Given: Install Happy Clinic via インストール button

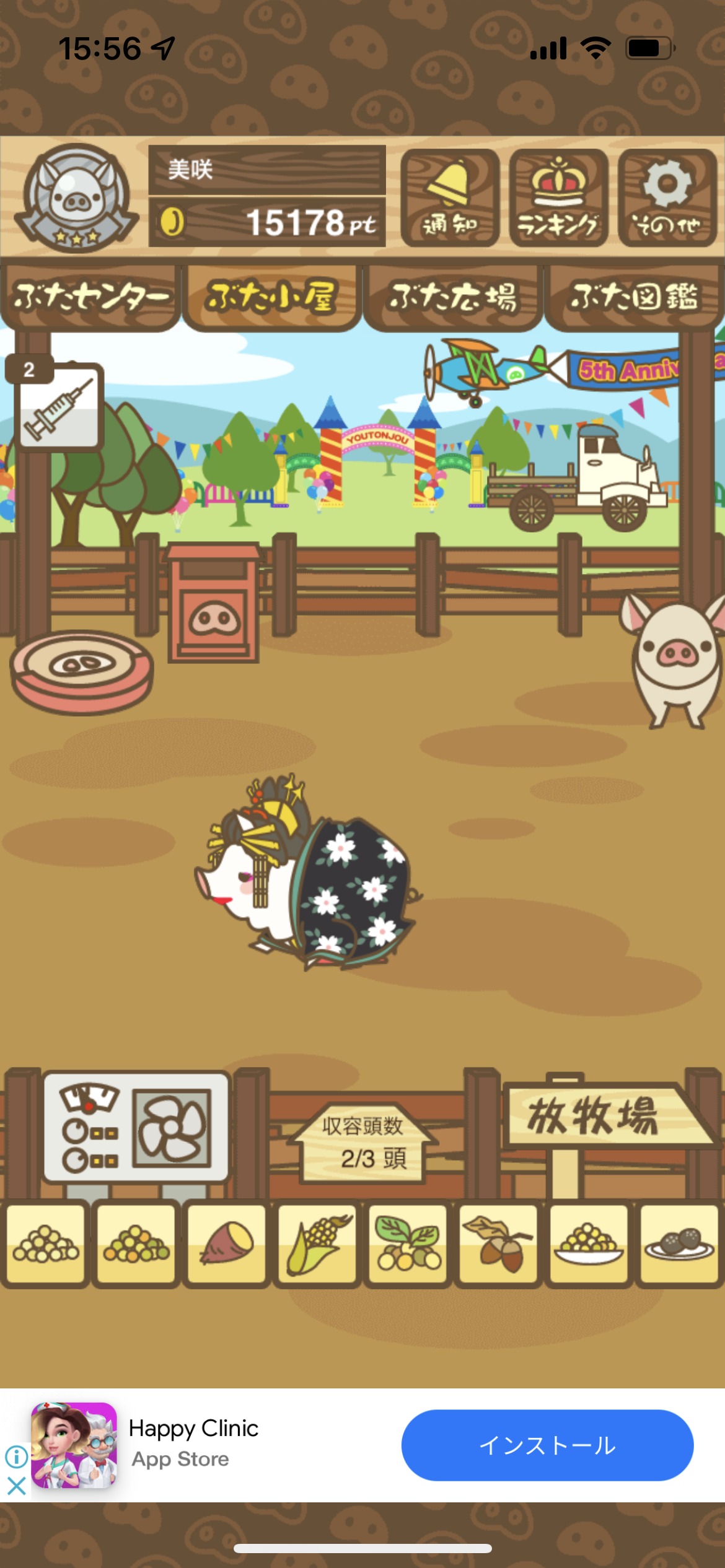Looking at the screenshot, I should click(x=547, y=1445).
